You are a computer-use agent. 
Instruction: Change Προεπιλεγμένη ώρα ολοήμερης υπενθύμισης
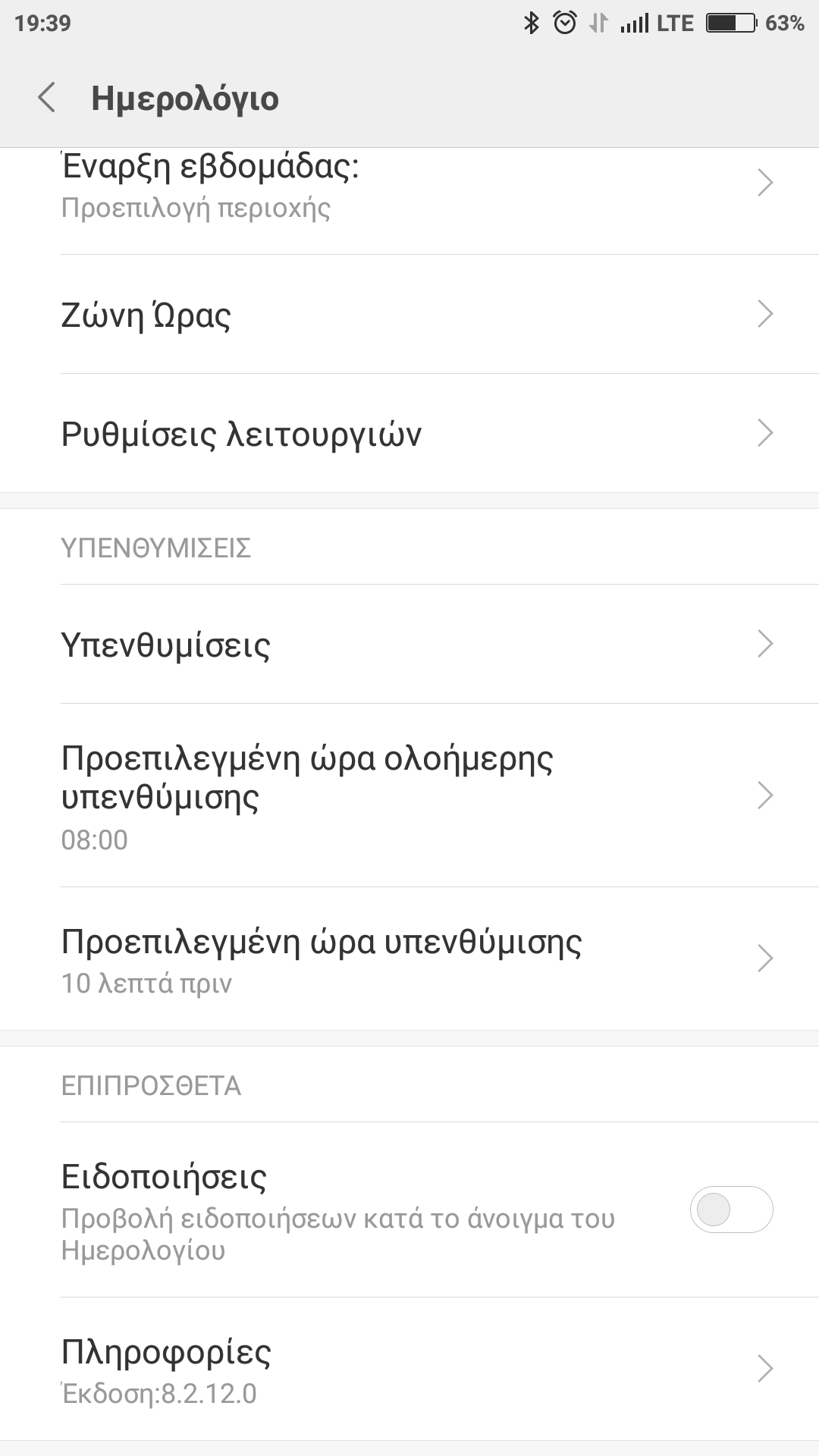tap(409, 796)
